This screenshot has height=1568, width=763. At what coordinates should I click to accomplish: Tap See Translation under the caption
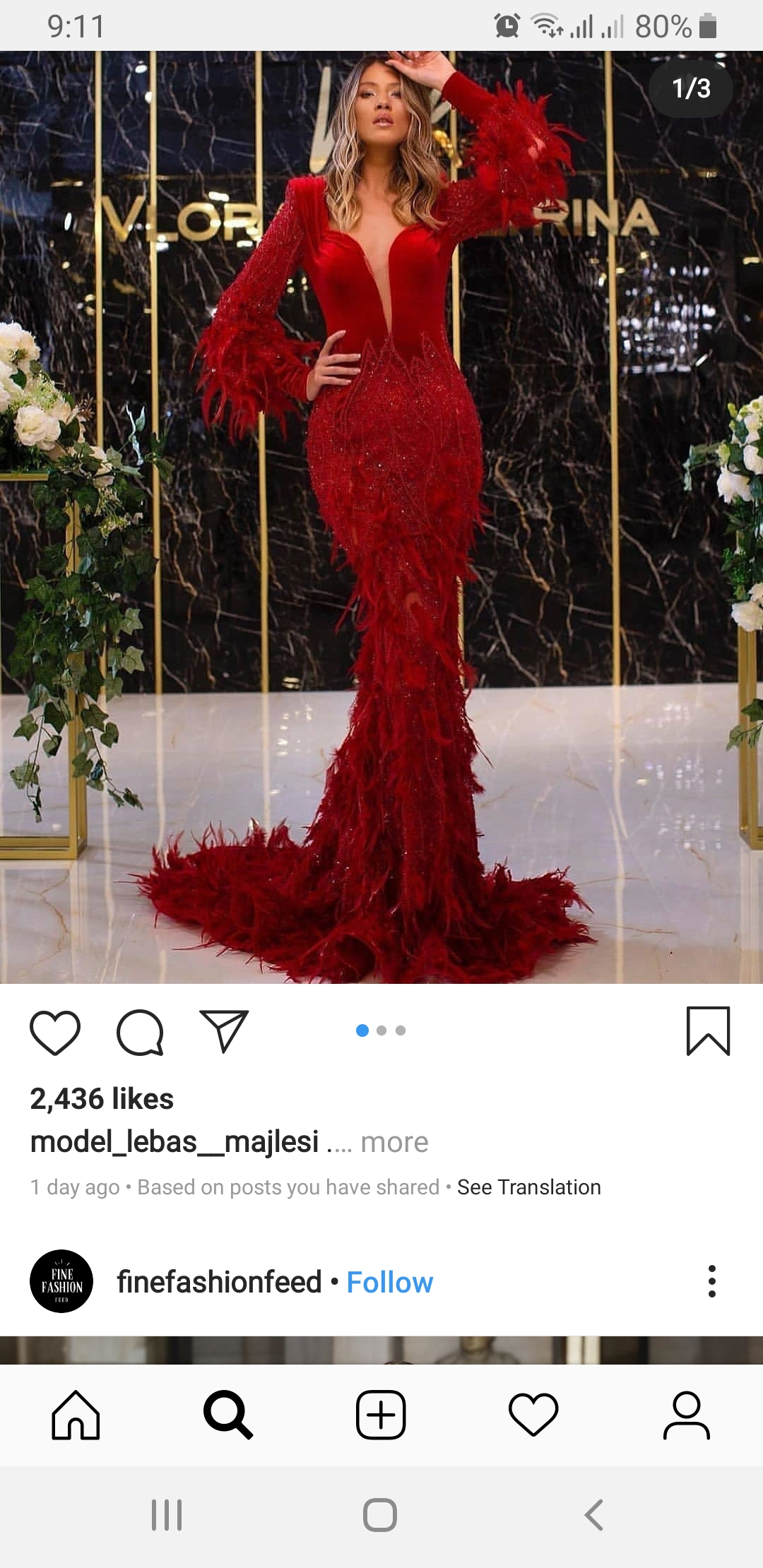(x=528, y=1187)
